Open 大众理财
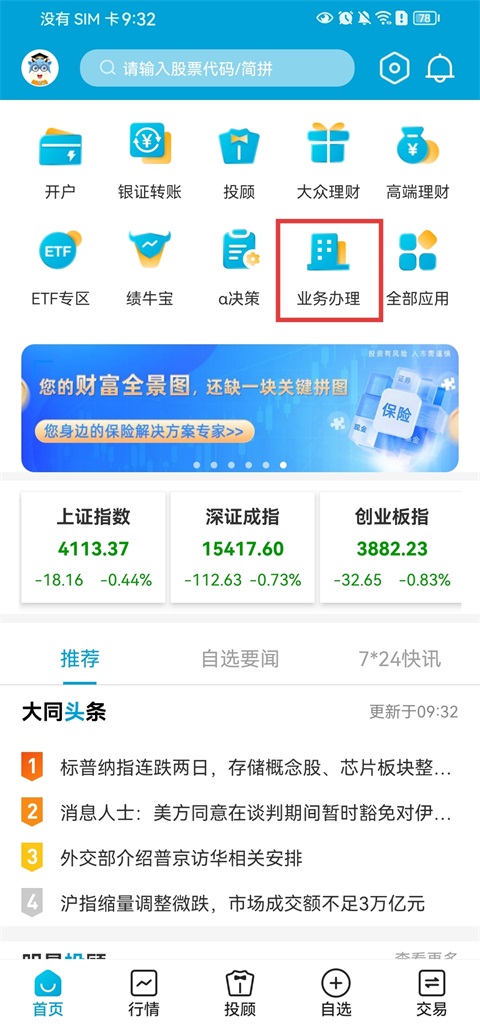Viewport: 480px width, 1027px height. point(328,161)
